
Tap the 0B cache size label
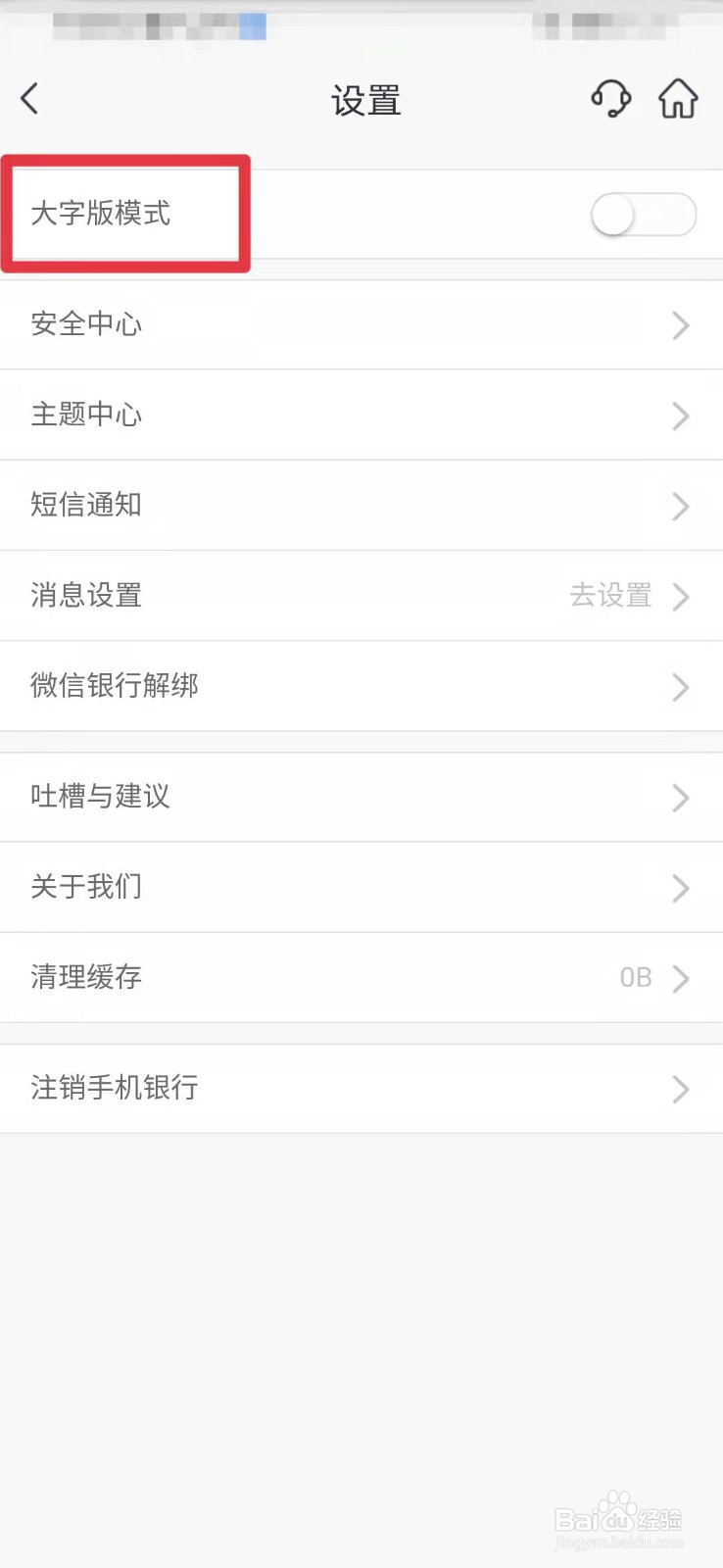coord(634,977)
